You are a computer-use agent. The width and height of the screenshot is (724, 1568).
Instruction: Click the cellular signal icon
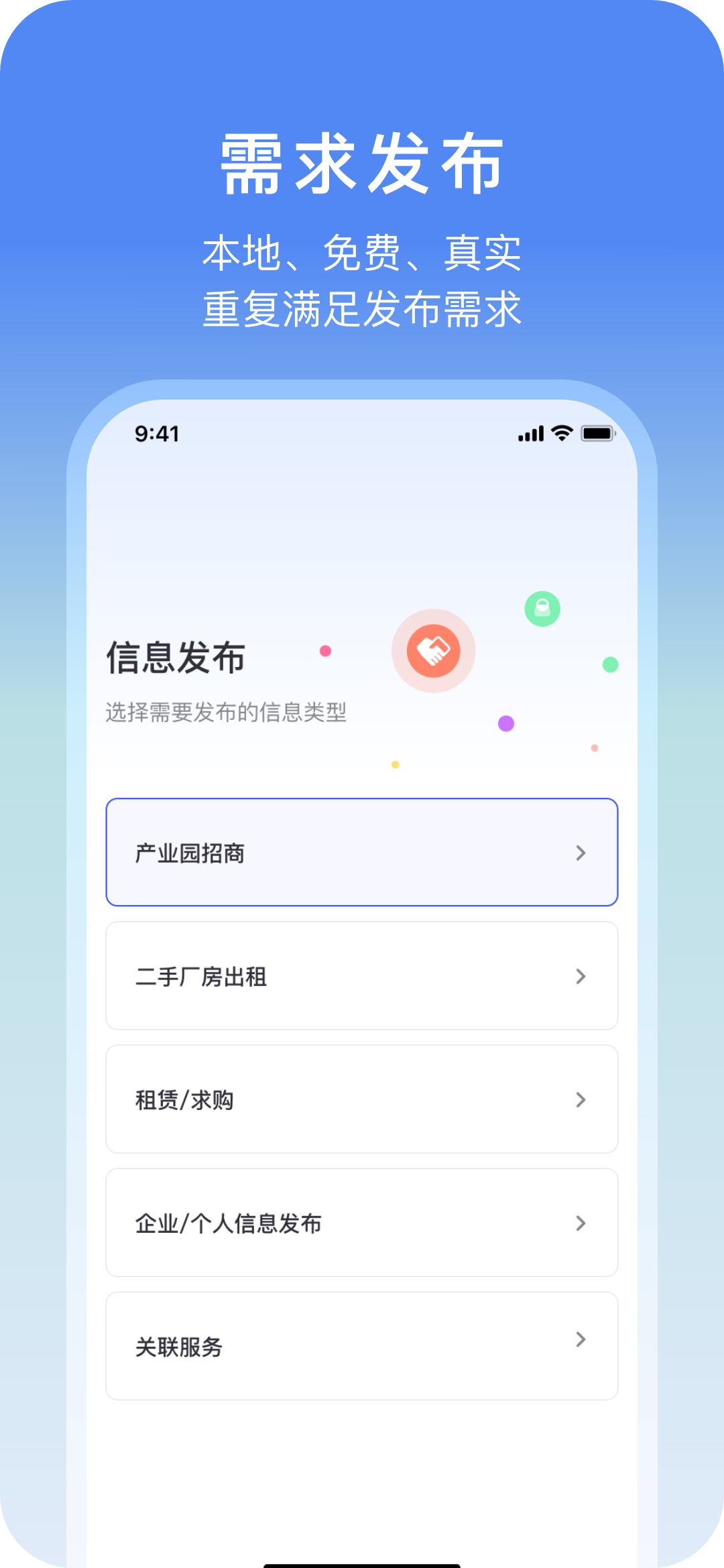[x=532, y=434]
